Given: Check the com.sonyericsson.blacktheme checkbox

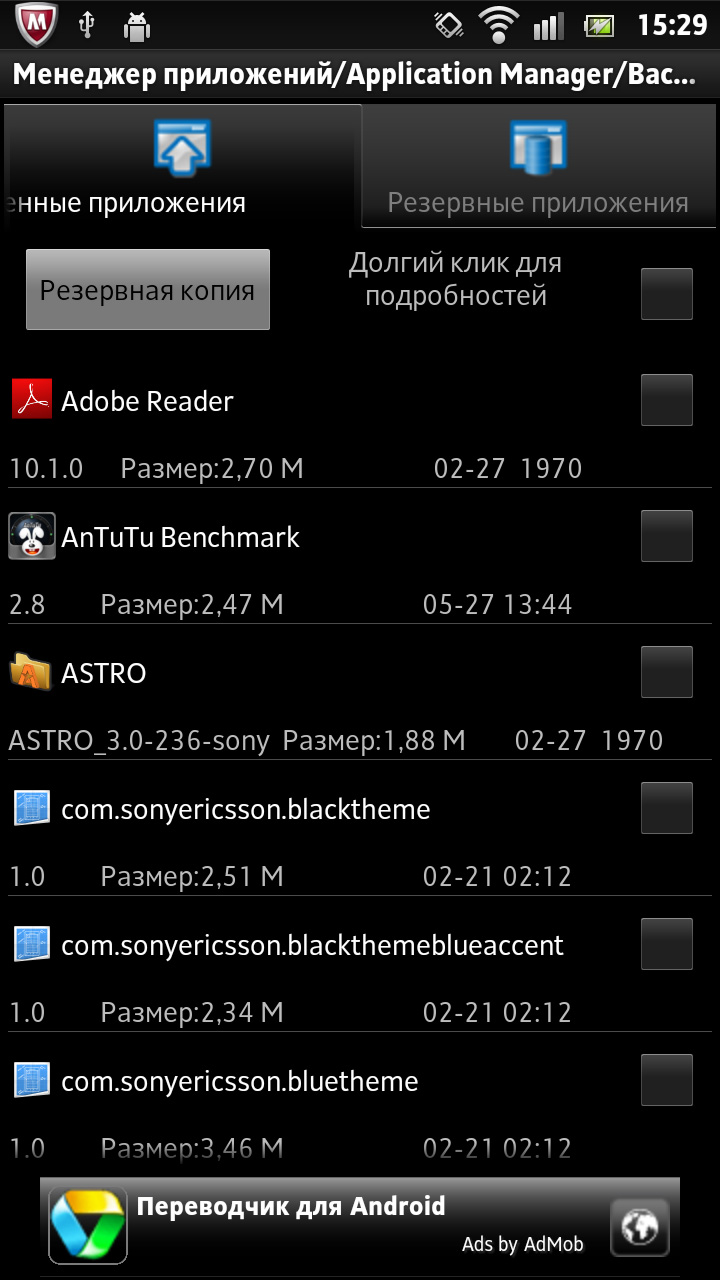Looking at the screenshot, I should coord(667,808).
